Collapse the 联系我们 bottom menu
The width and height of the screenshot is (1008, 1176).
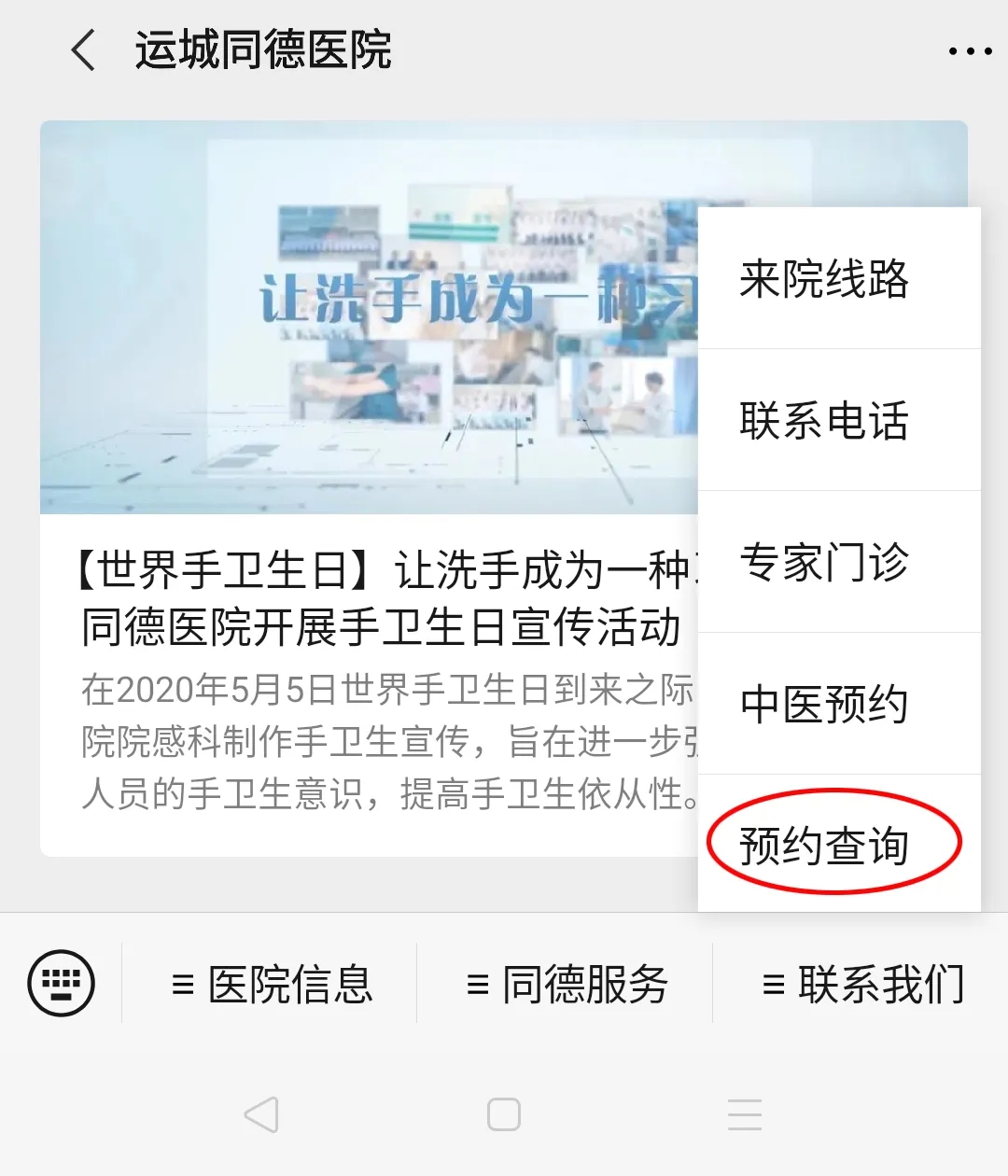[862, 985]
